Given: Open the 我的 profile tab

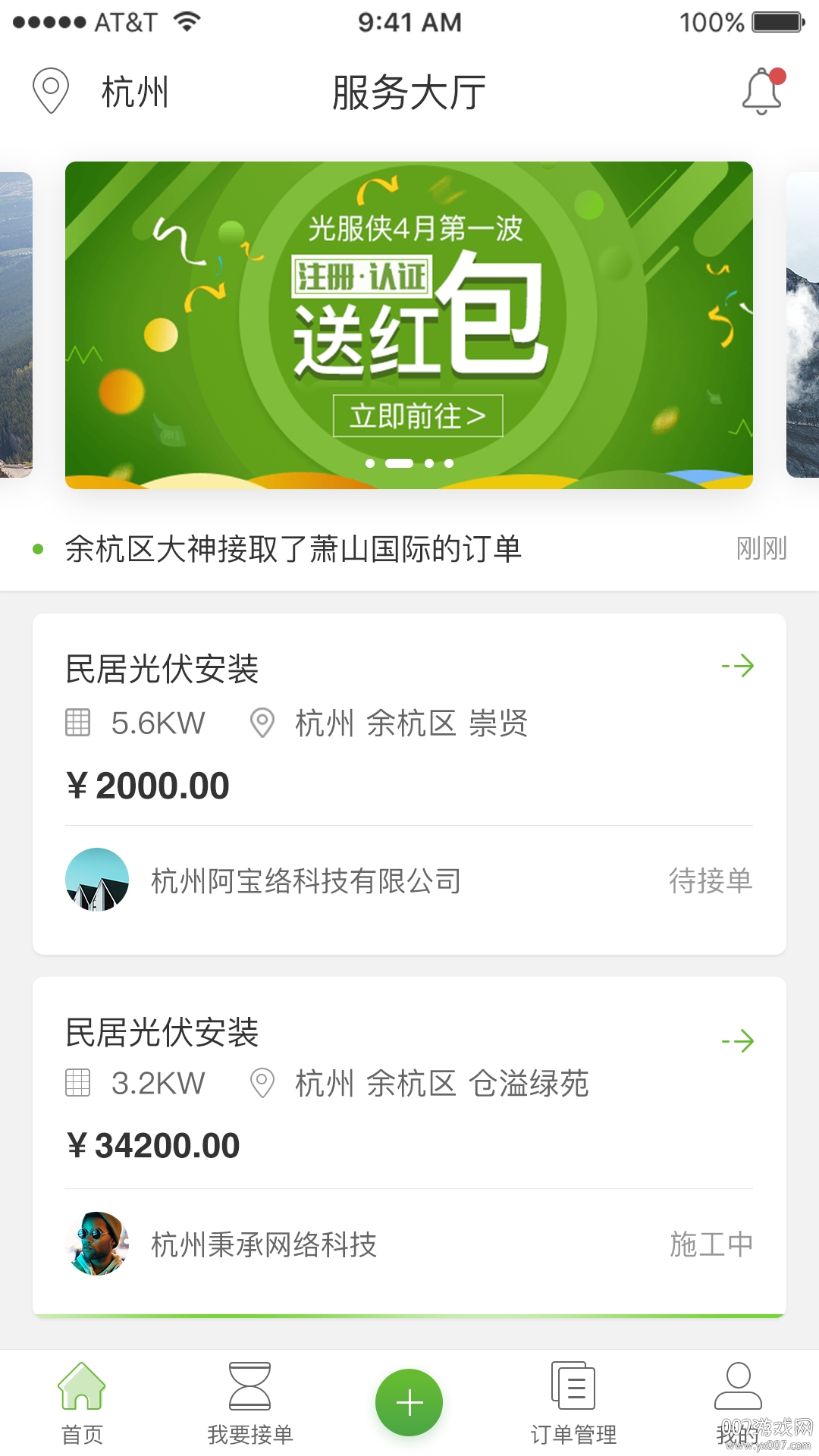Looking at the screenshot, I should click(x=737, y=1403).
